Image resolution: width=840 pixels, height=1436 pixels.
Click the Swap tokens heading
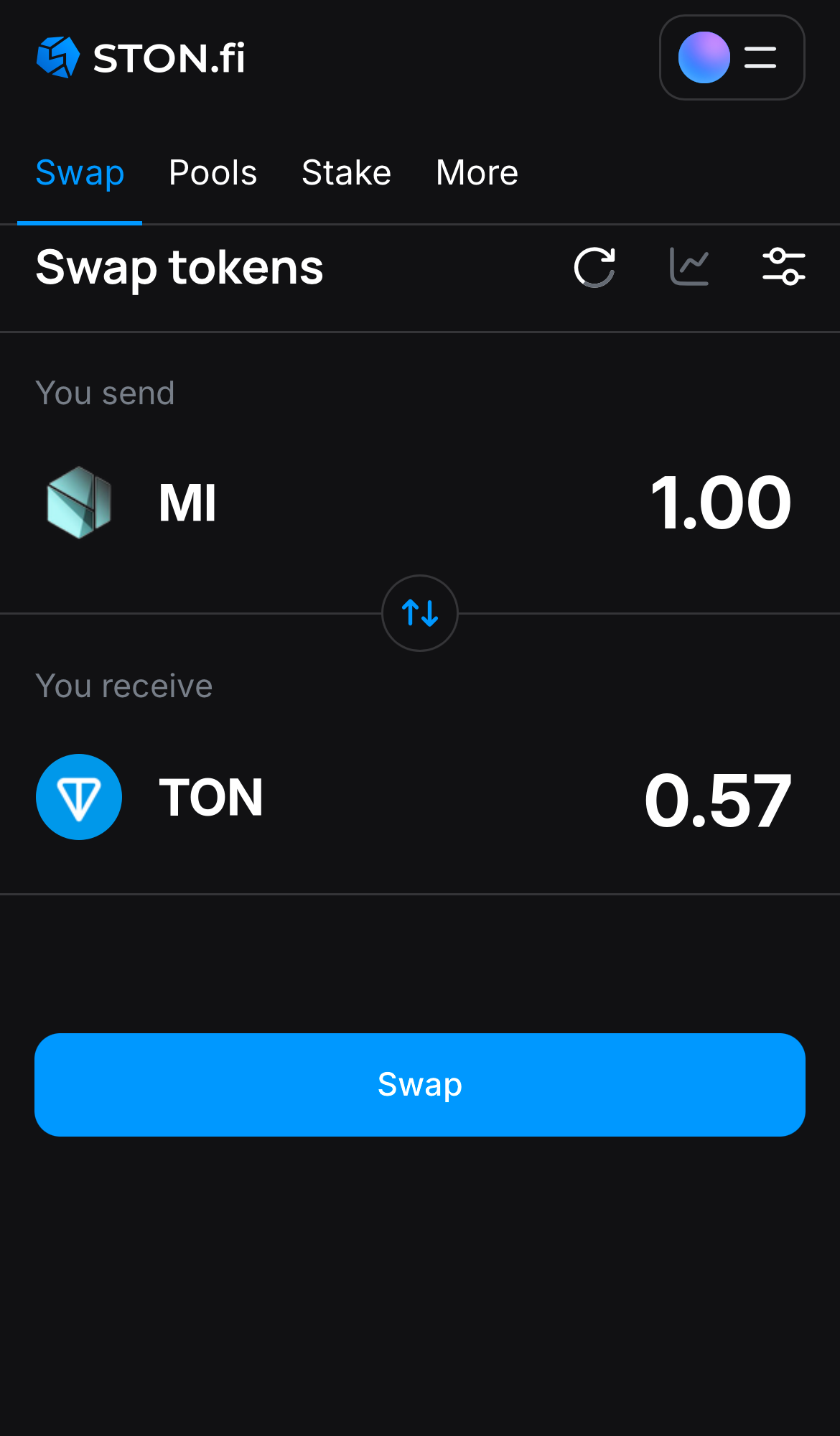click(x=179, y=268)
